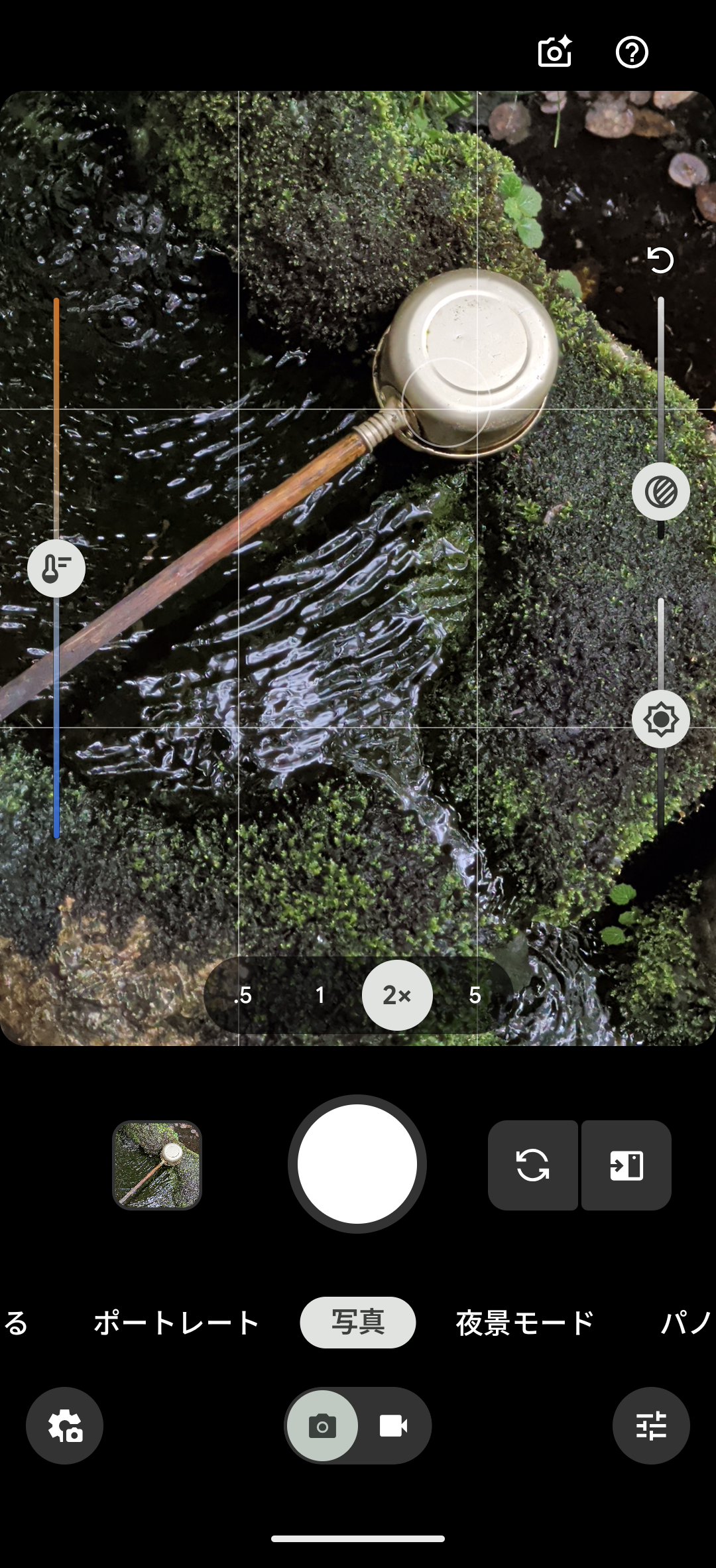This screenshot has width=716, height=1568.
Task: Open the adjustment sliders options
Action: 651,1425
